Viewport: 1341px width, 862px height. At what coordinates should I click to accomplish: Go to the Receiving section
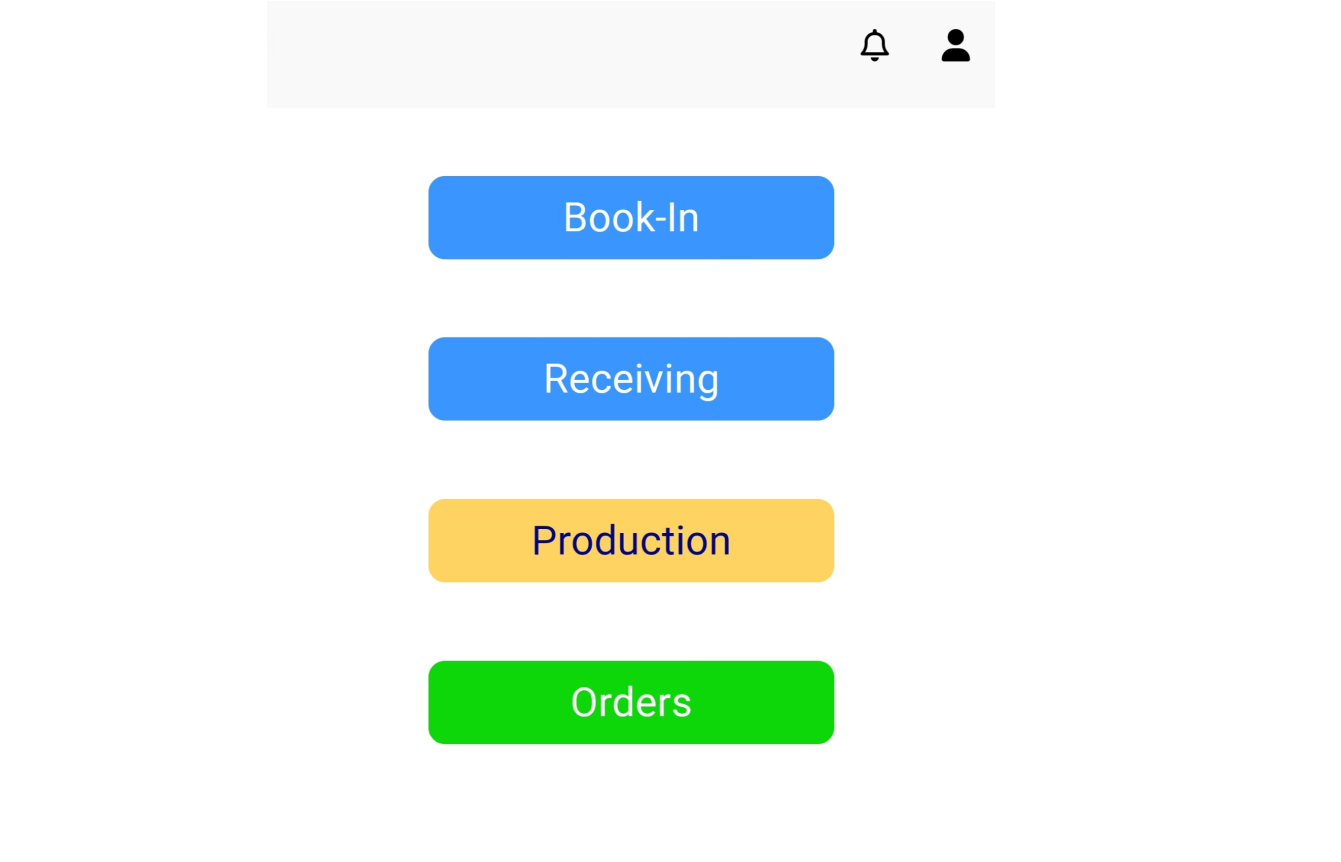[631, 379]
